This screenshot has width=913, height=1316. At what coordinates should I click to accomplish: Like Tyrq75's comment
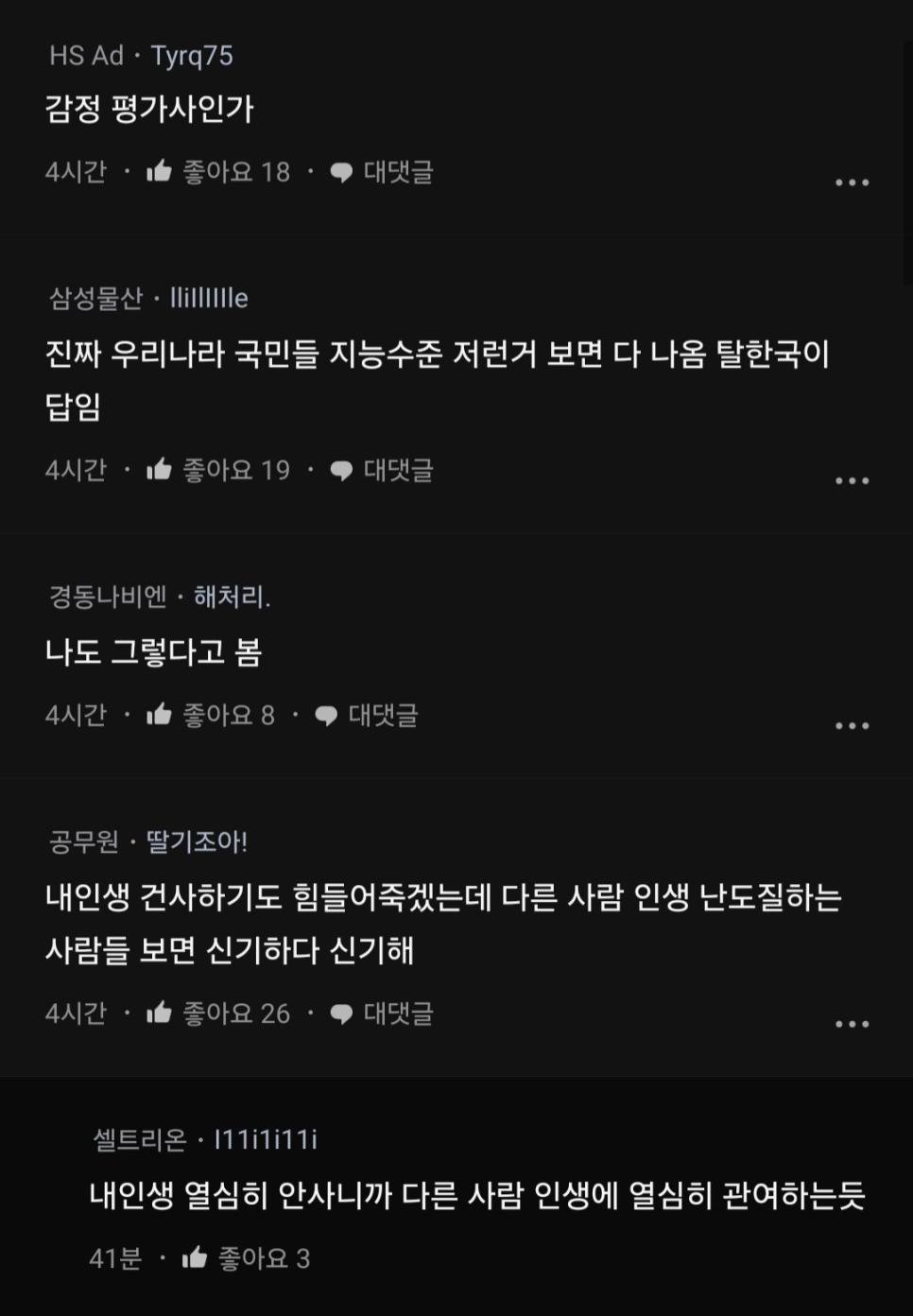tap(160, 172)
